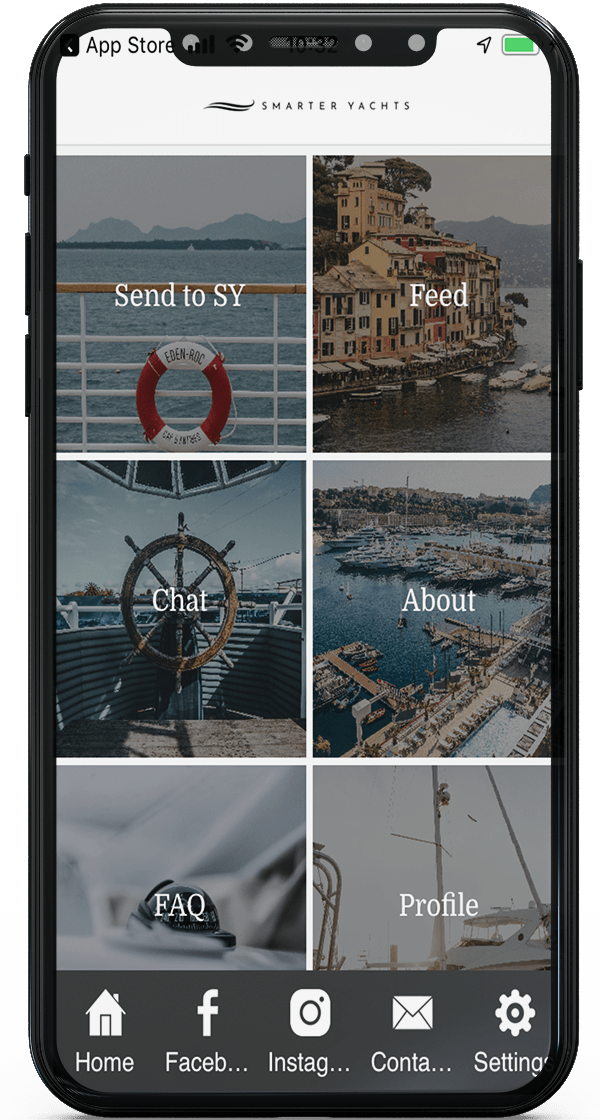The height and width of the screenshot is (1120, 600).
Task: Open the Instagram tab
Action: click(310, 1030)
